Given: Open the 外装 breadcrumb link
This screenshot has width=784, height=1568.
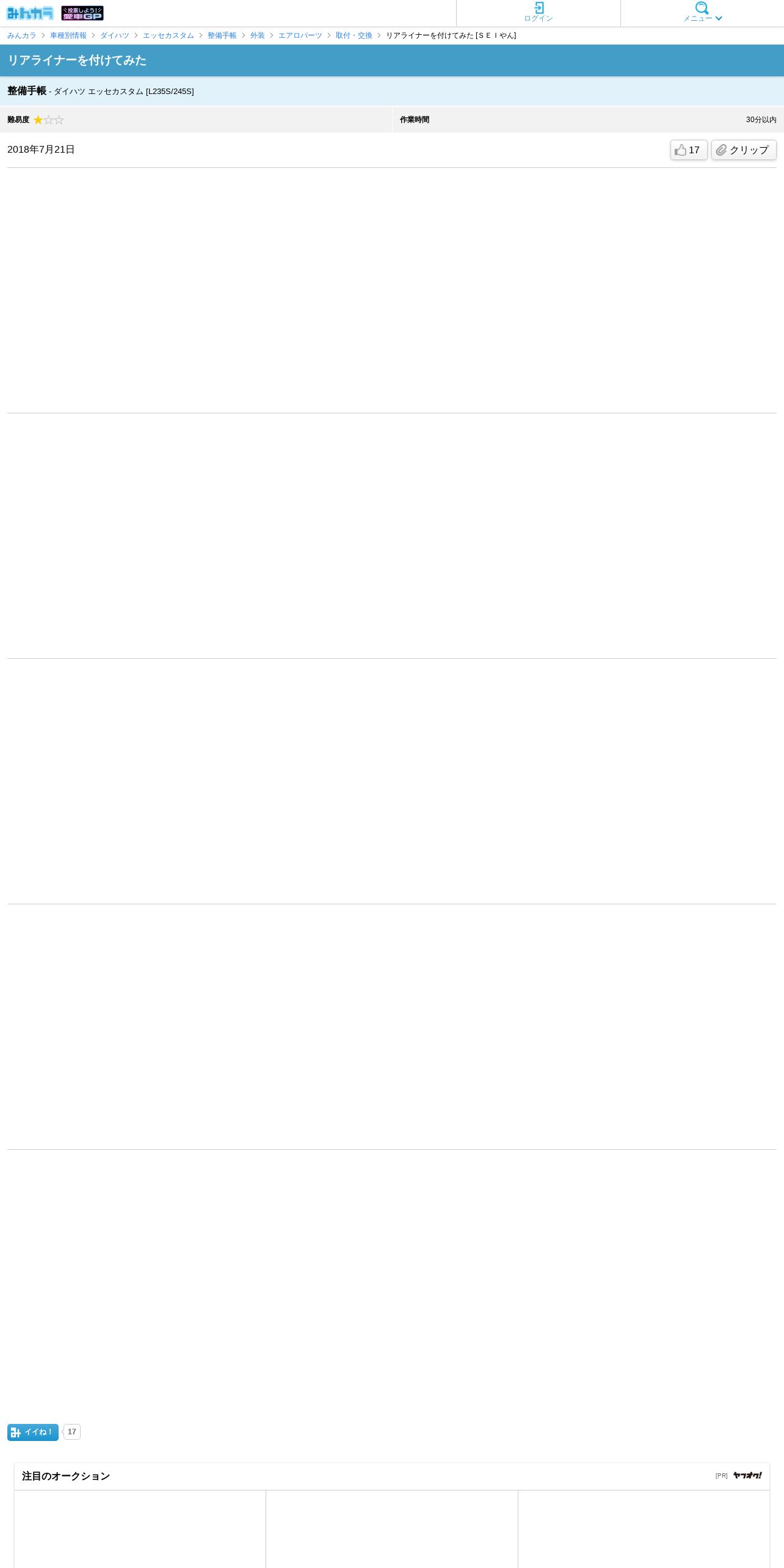Looking at the screenshot, I should [x=258, y=35].
